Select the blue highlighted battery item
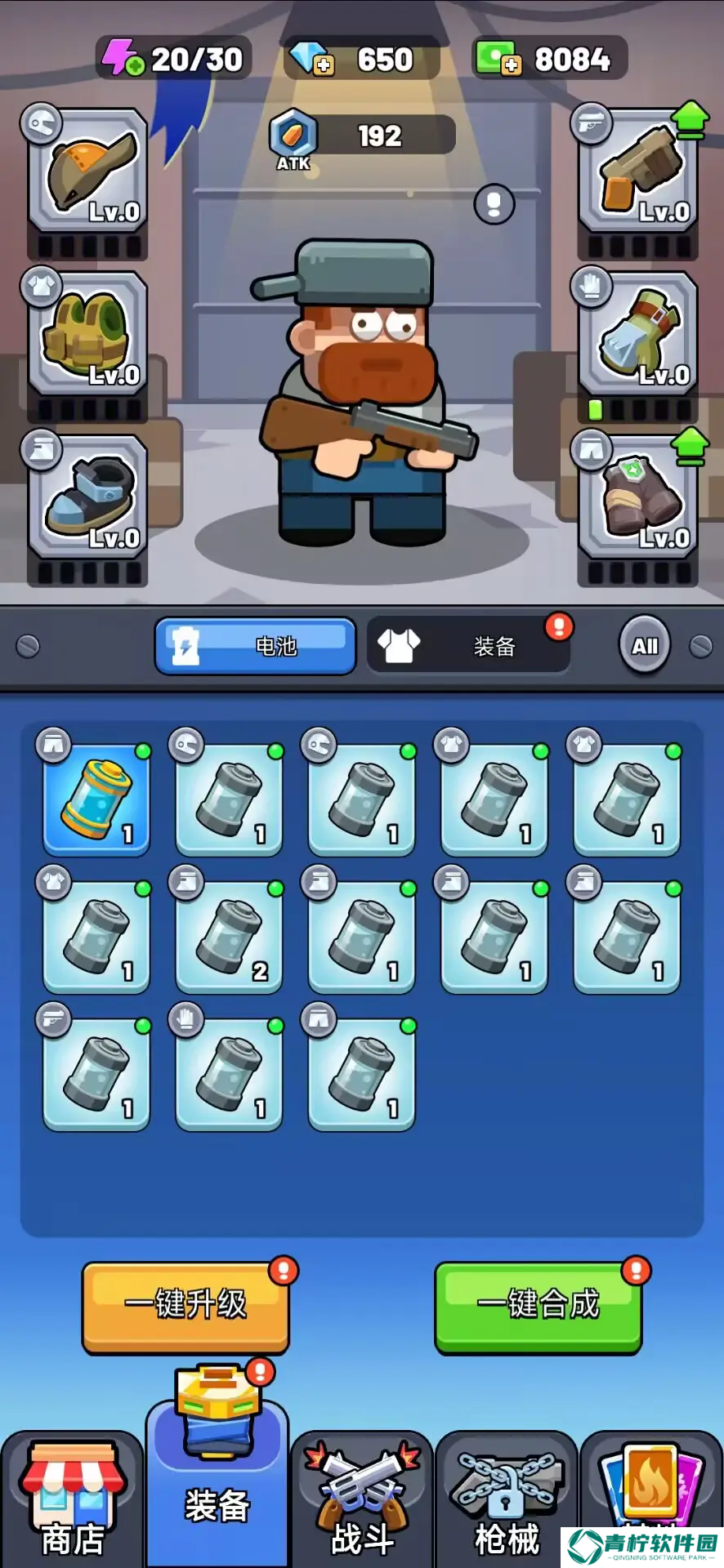The image size is (724, 1568). point(96,800)
